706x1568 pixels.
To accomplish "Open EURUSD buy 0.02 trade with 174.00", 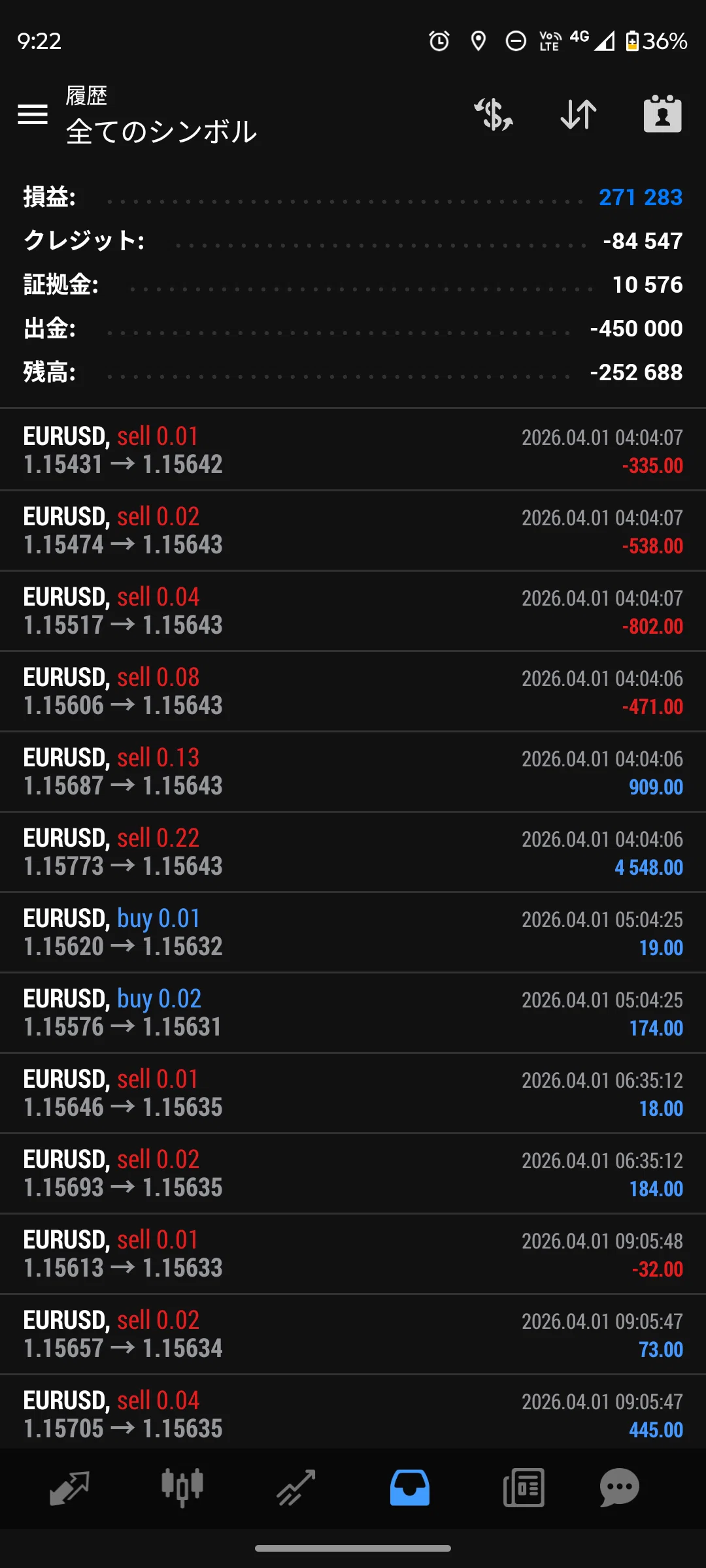I will [353, 1013].
